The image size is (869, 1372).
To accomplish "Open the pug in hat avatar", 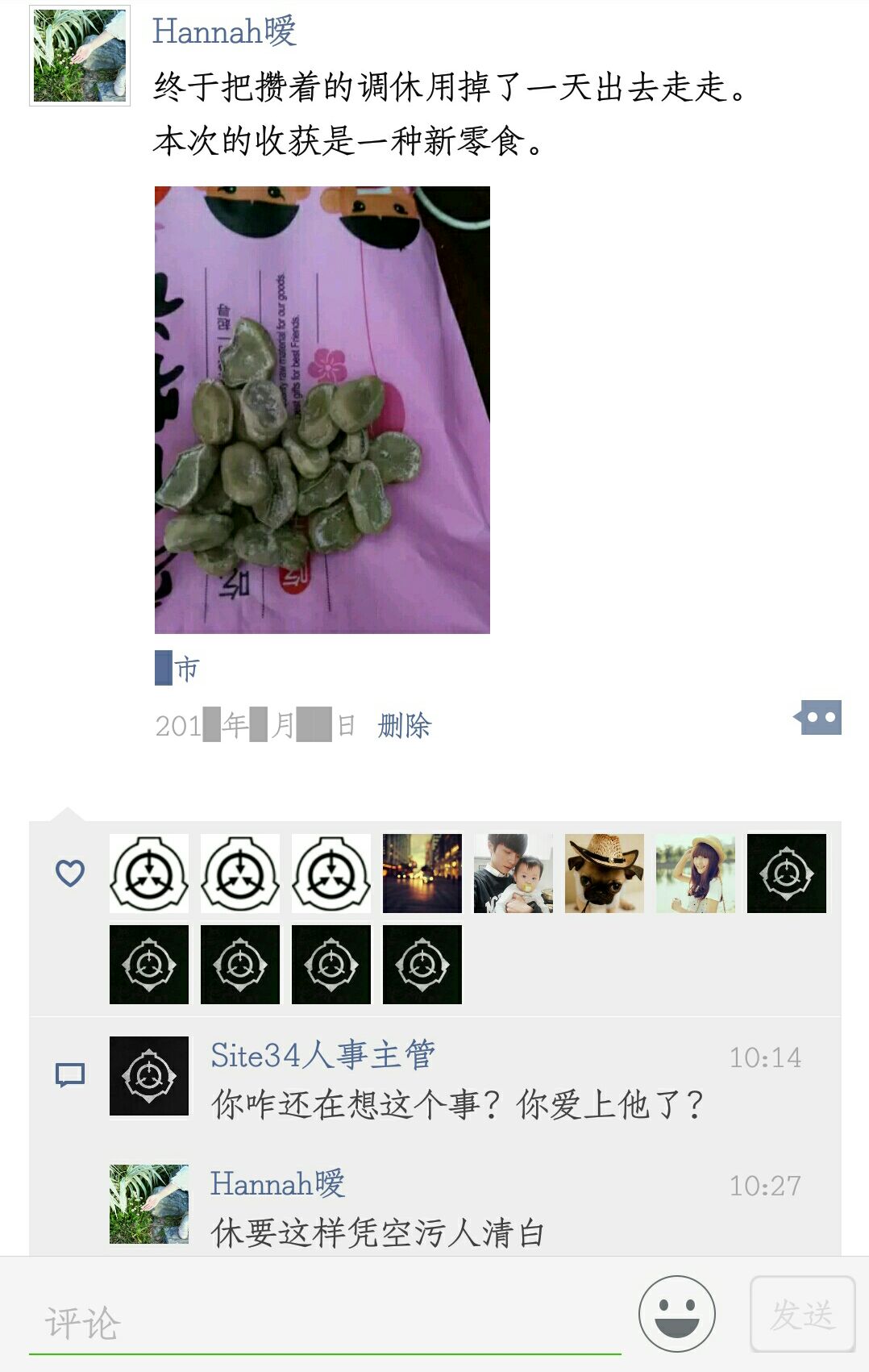I will (604, 874).
